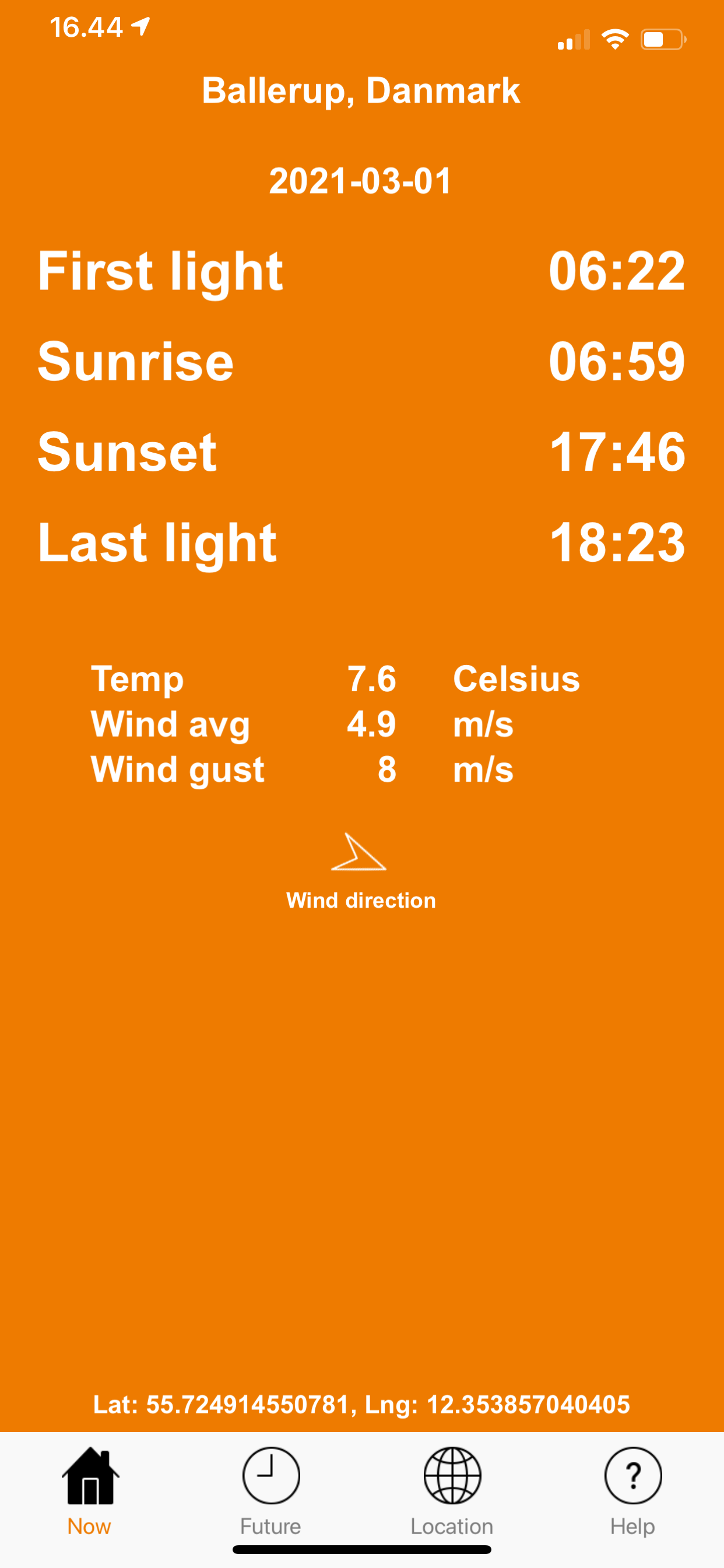The width and height of the screenshot is (724, 1568).
Task: Switch to the Future tab
Action: (x=270, y=1525)
